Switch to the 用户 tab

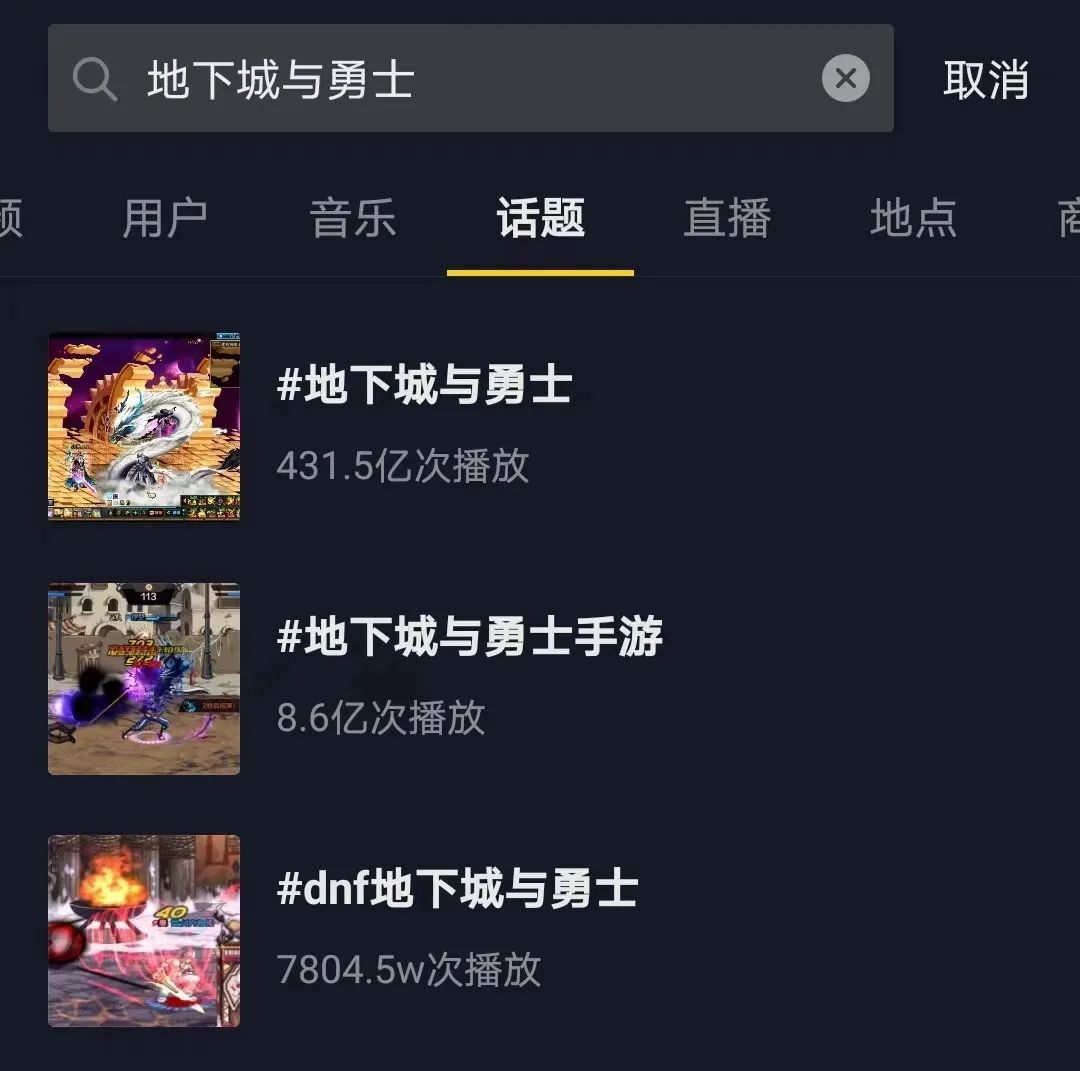pyautogui.click(x=165, y=218)
